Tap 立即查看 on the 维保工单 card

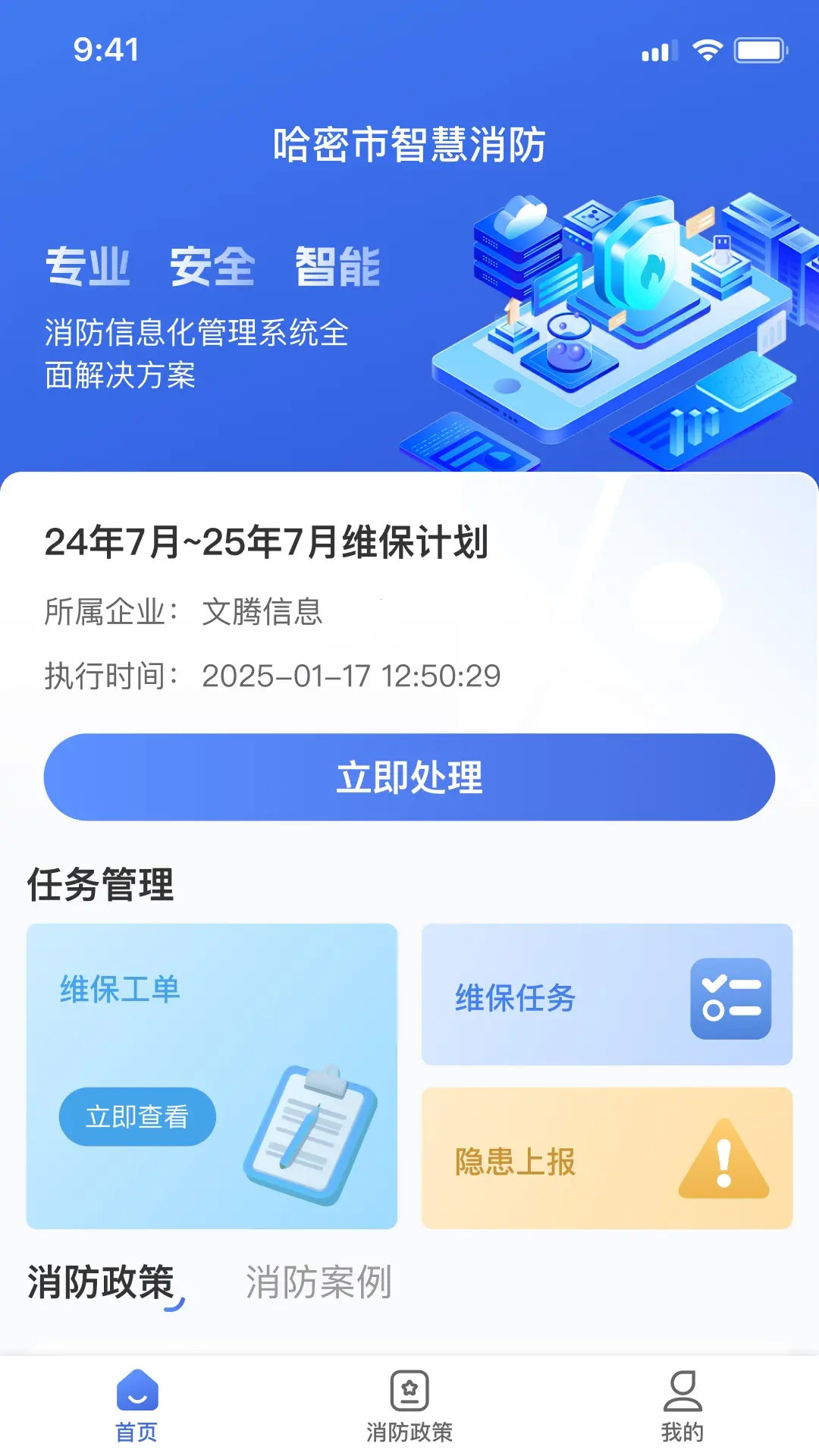click(137, 1115)
